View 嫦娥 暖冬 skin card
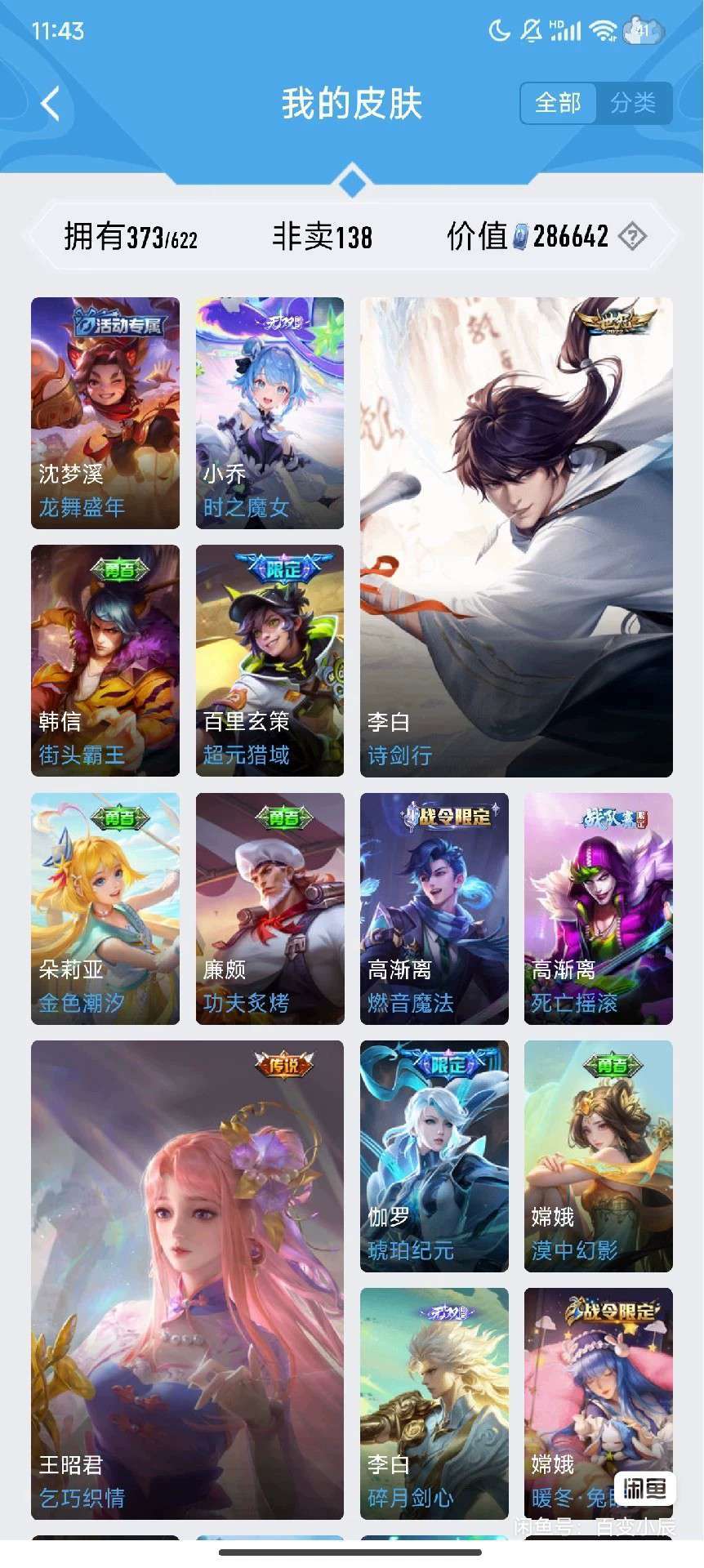The image size is (704, 1568). point(599,1404)
